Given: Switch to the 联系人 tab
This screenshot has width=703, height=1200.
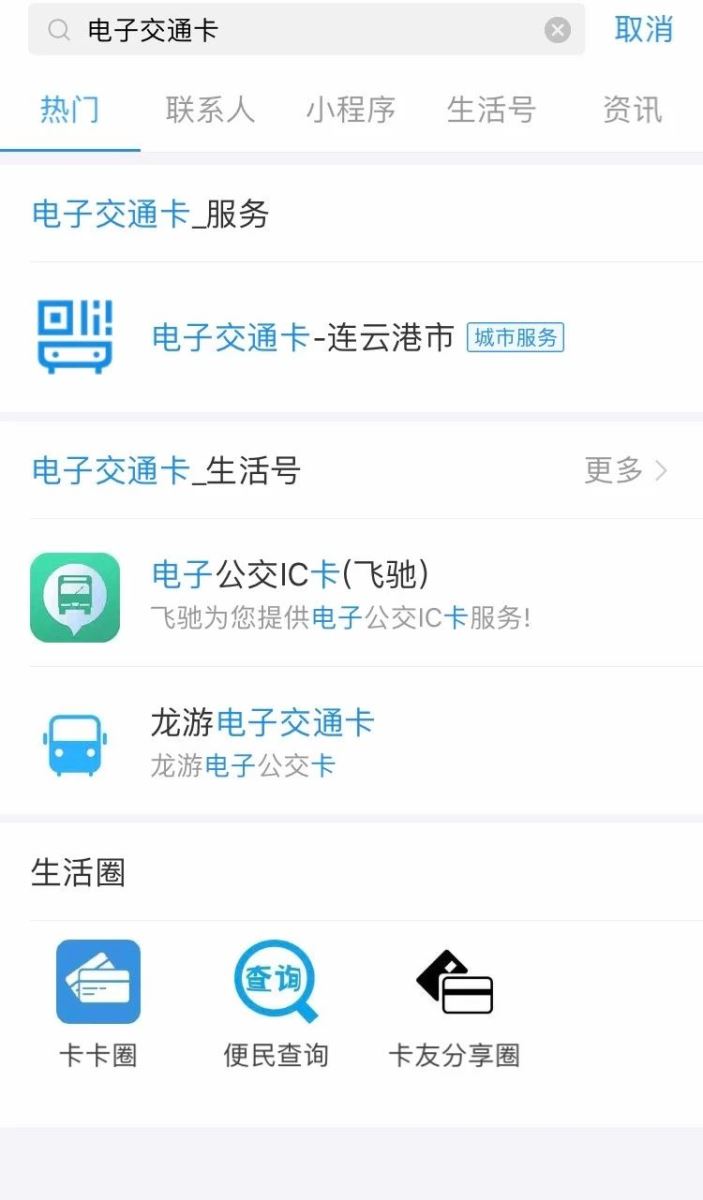Looking at the screenshot, I should pos(210,109).
